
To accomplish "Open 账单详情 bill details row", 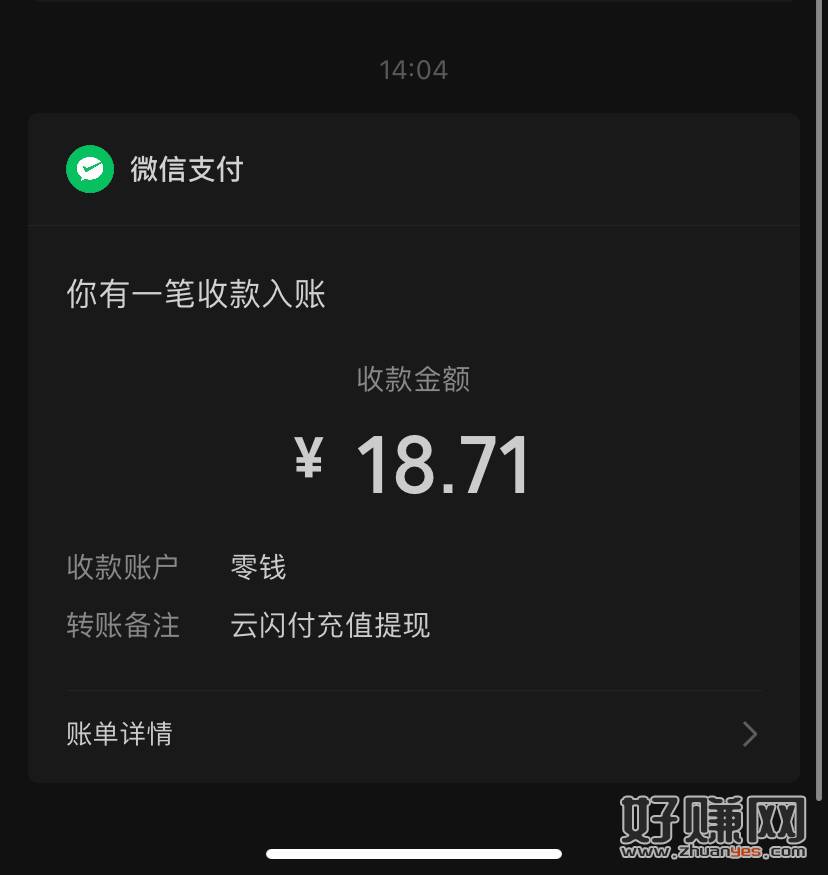I will 413,735.
